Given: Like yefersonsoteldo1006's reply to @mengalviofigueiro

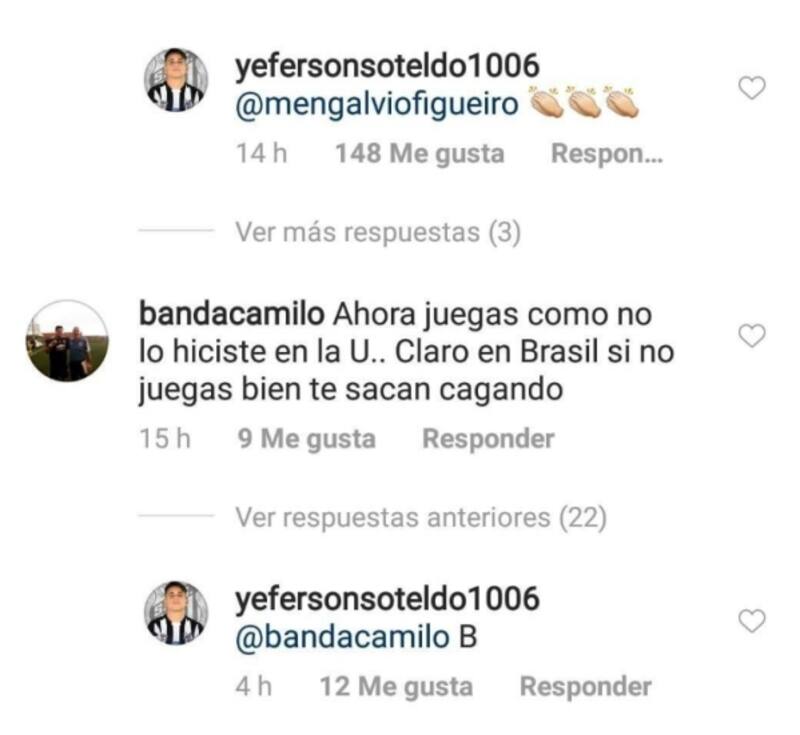Looking at the screenshot, I should point(751,89).
